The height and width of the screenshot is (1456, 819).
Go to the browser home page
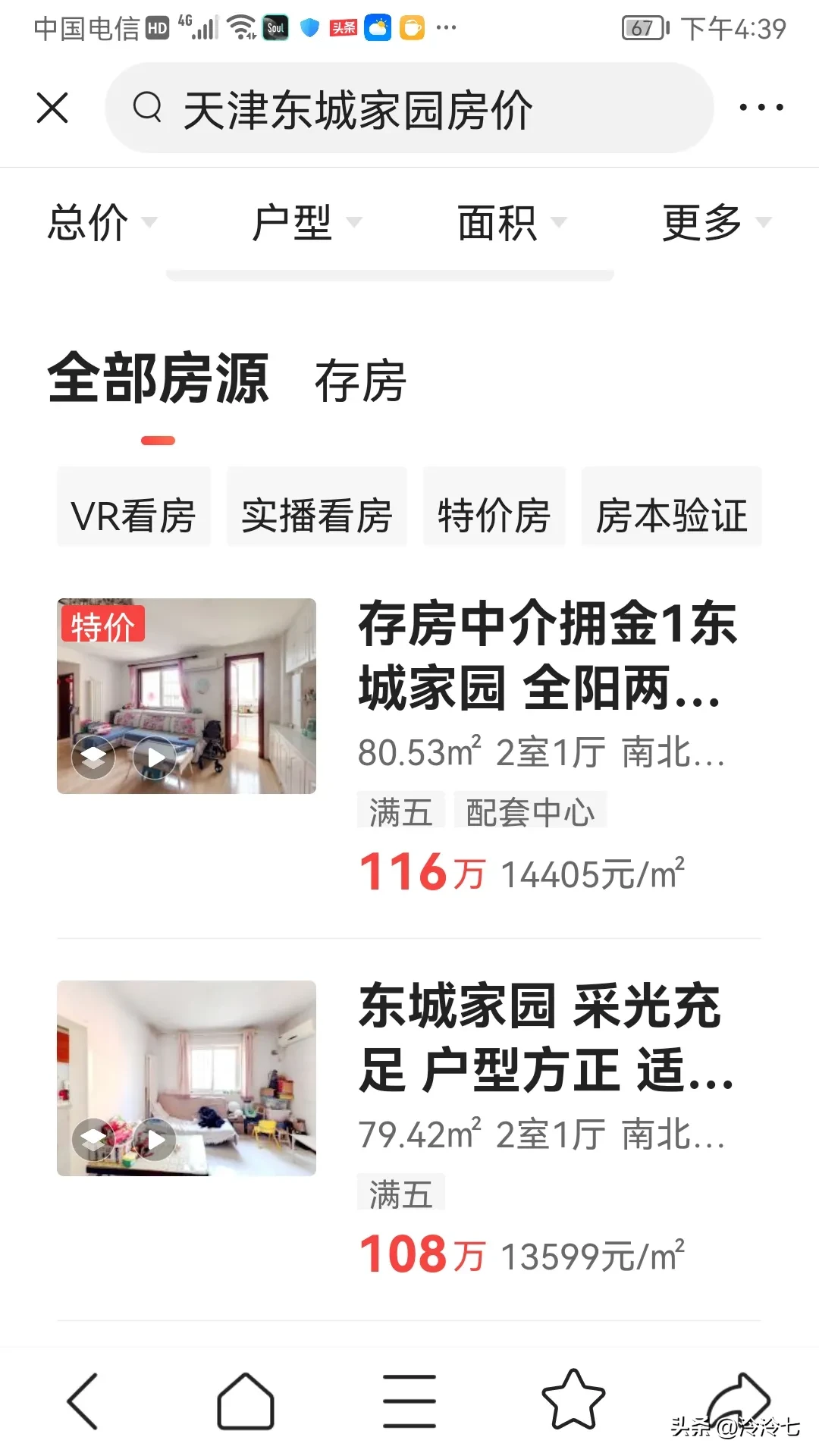(x=246, y=1401)
